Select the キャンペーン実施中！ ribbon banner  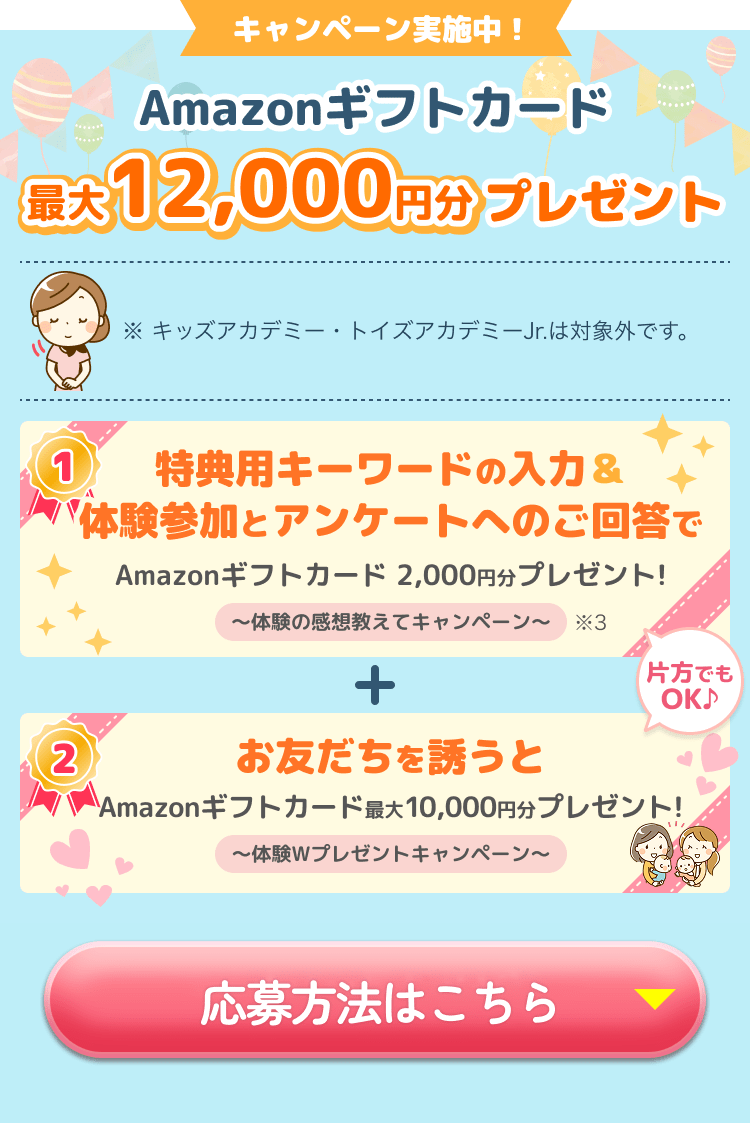coord(375,27)
